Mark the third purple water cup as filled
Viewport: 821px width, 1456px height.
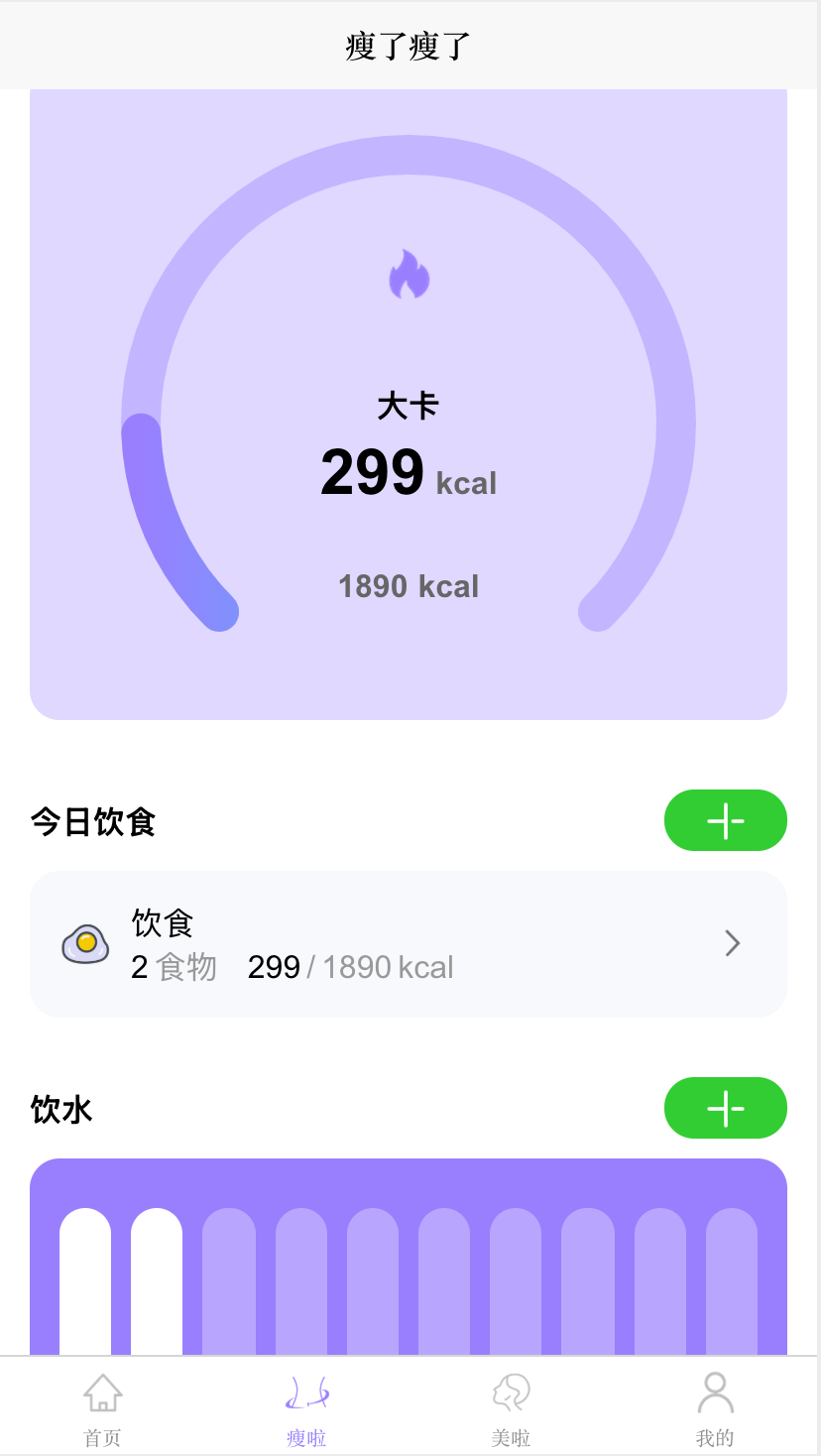coord(229,1279)
